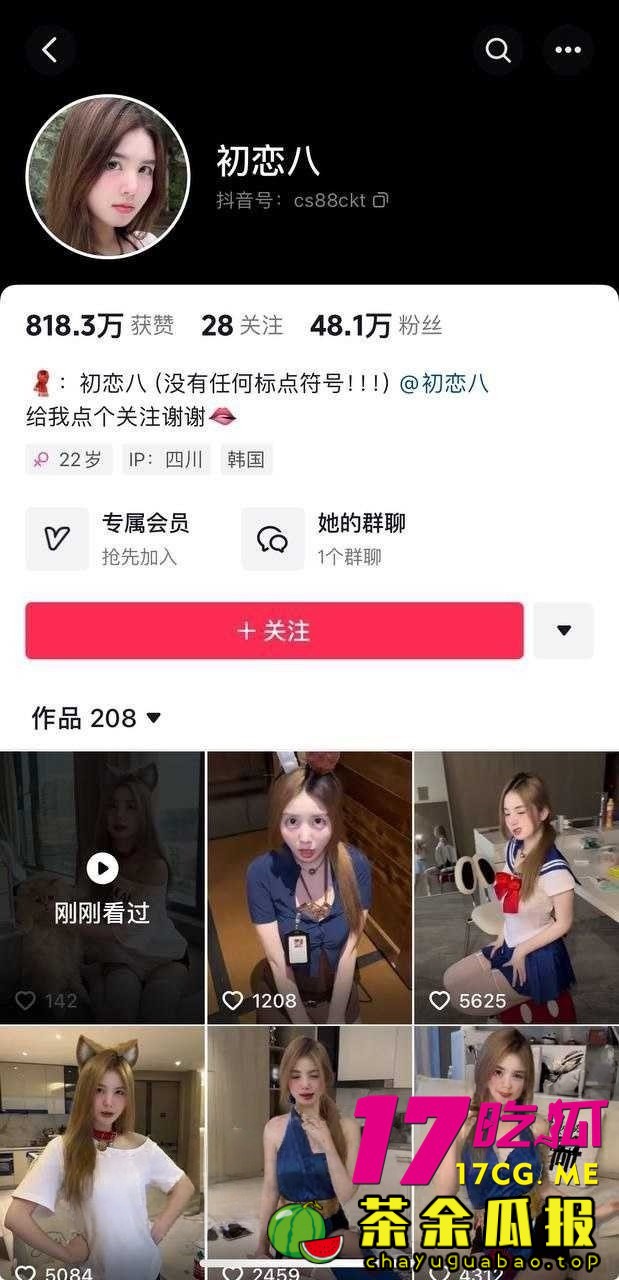The image size is (619, 1280).
Task: Copy the Douyin ID cs88ckt
Action: (x=380, y=200)
